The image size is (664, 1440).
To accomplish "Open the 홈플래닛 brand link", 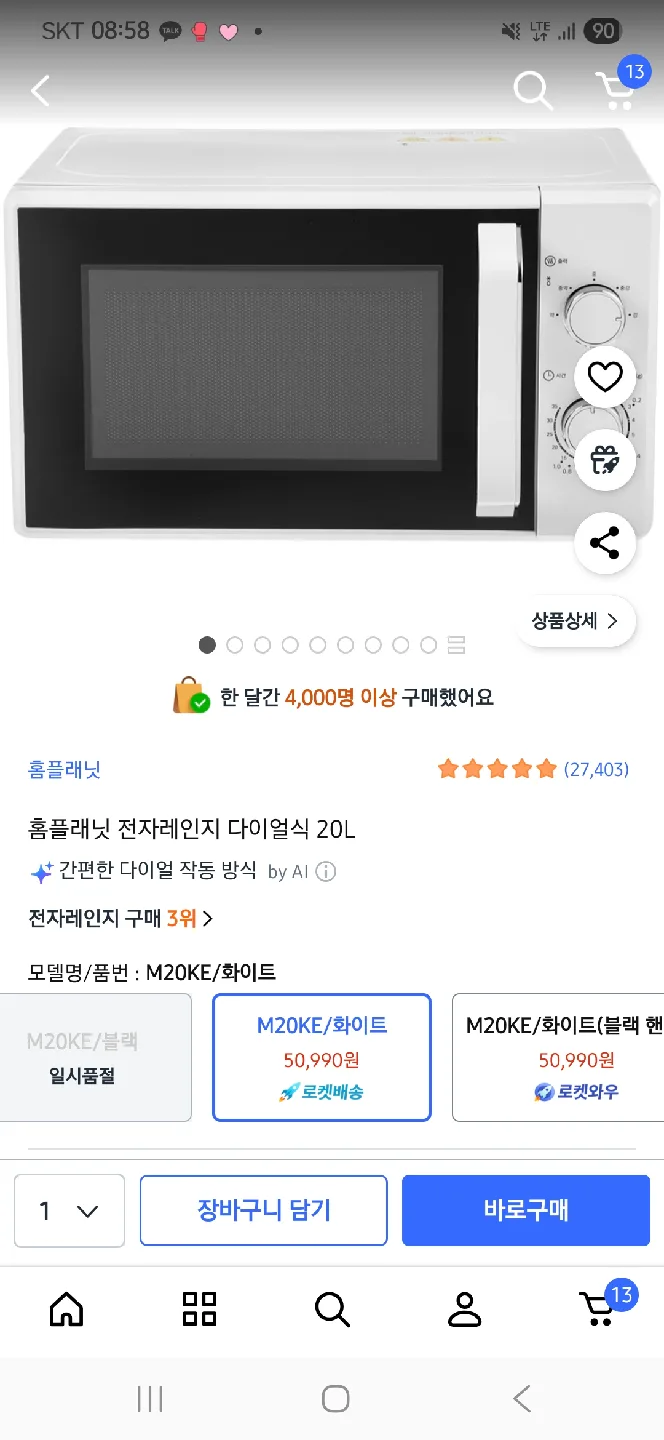I will [x=64, y=769].
